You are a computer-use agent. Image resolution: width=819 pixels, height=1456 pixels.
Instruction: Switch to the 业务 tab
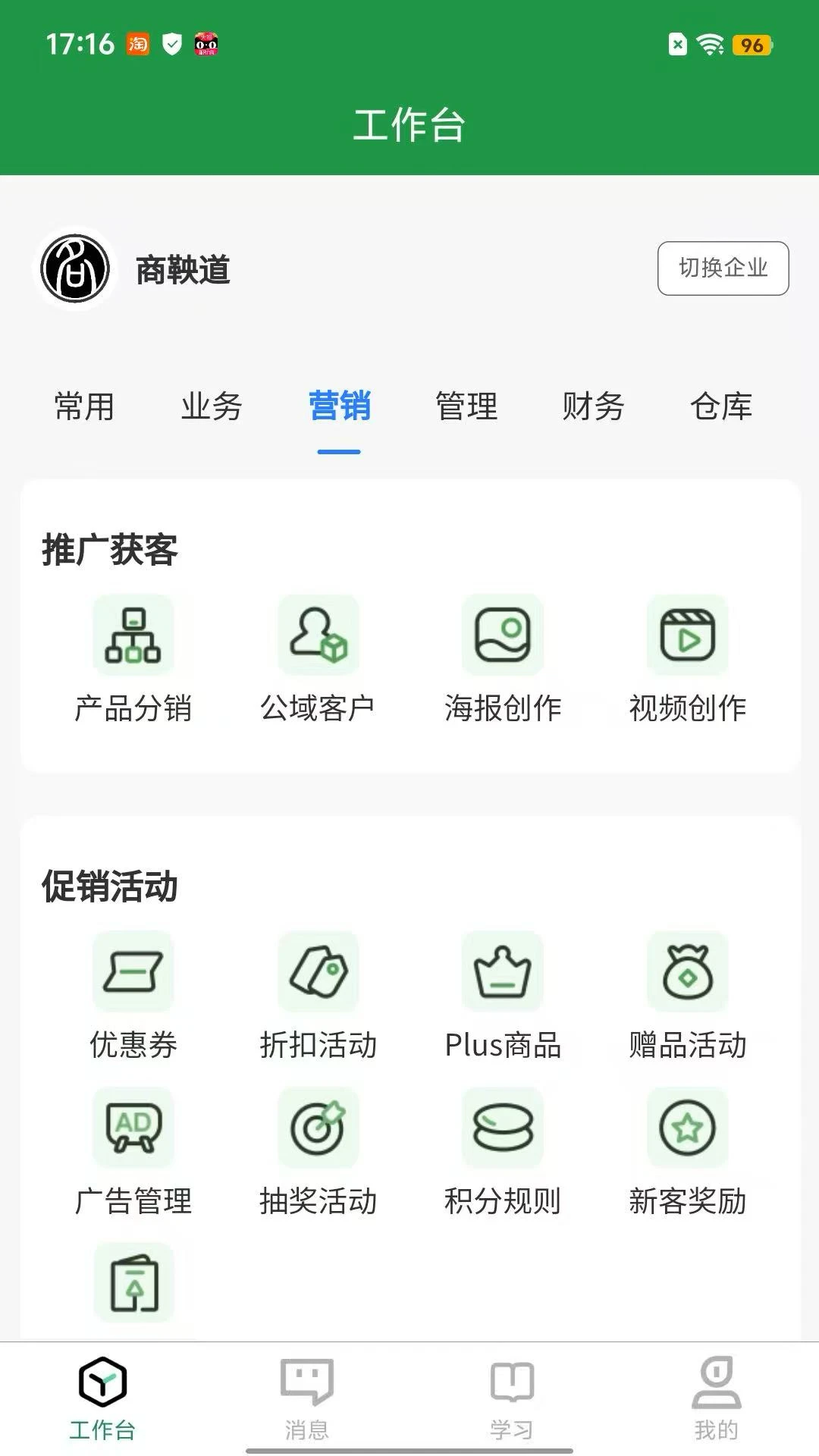tap(212, 406)
